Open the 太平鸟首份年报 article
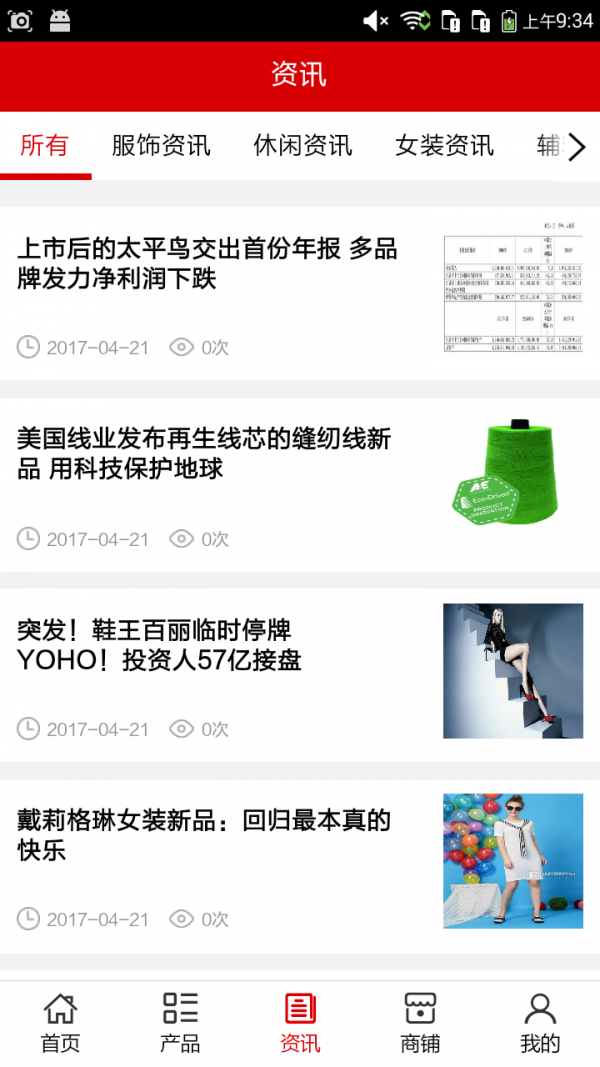600x1067 pixels. click(x=207, y=264)
